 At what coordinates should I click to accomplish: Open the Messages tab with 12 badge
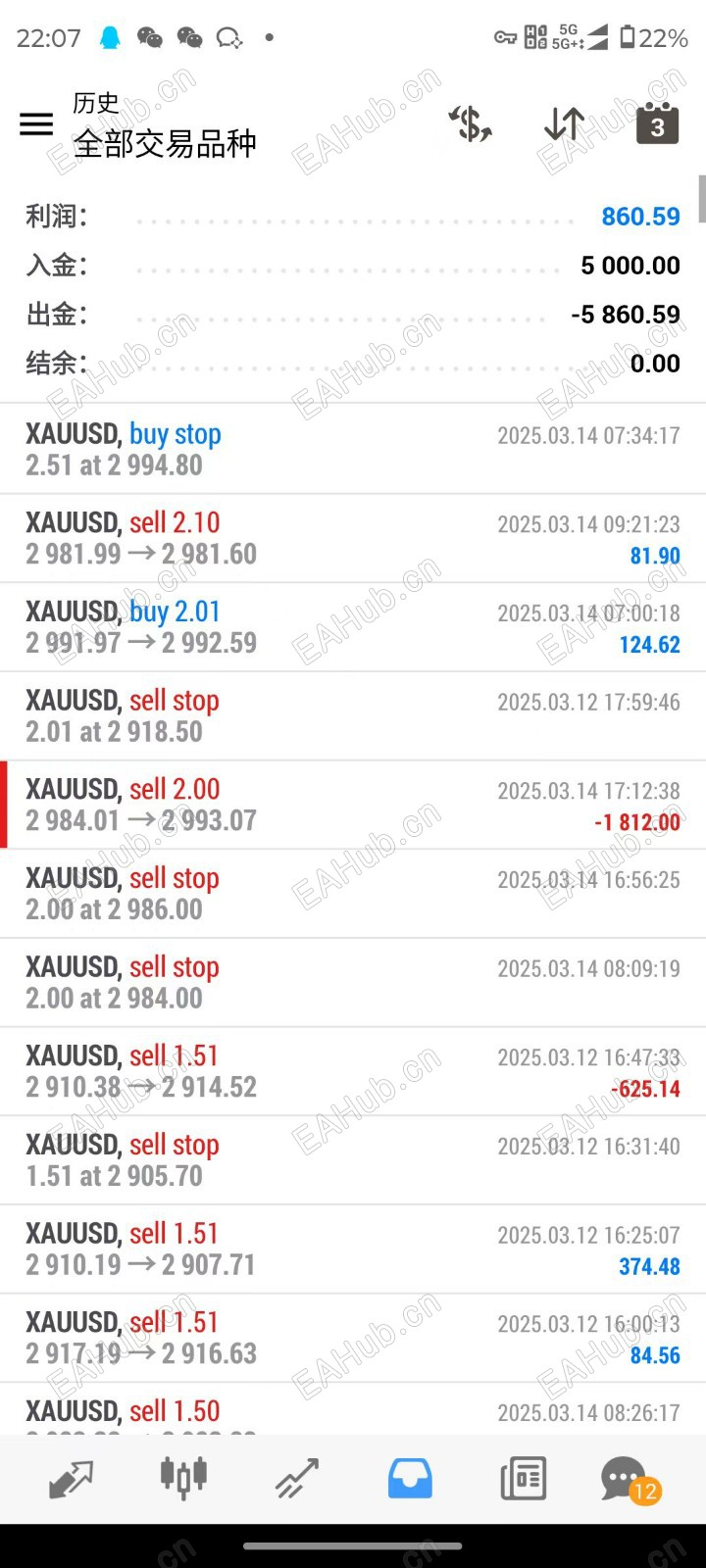(x=626, y=1479)
